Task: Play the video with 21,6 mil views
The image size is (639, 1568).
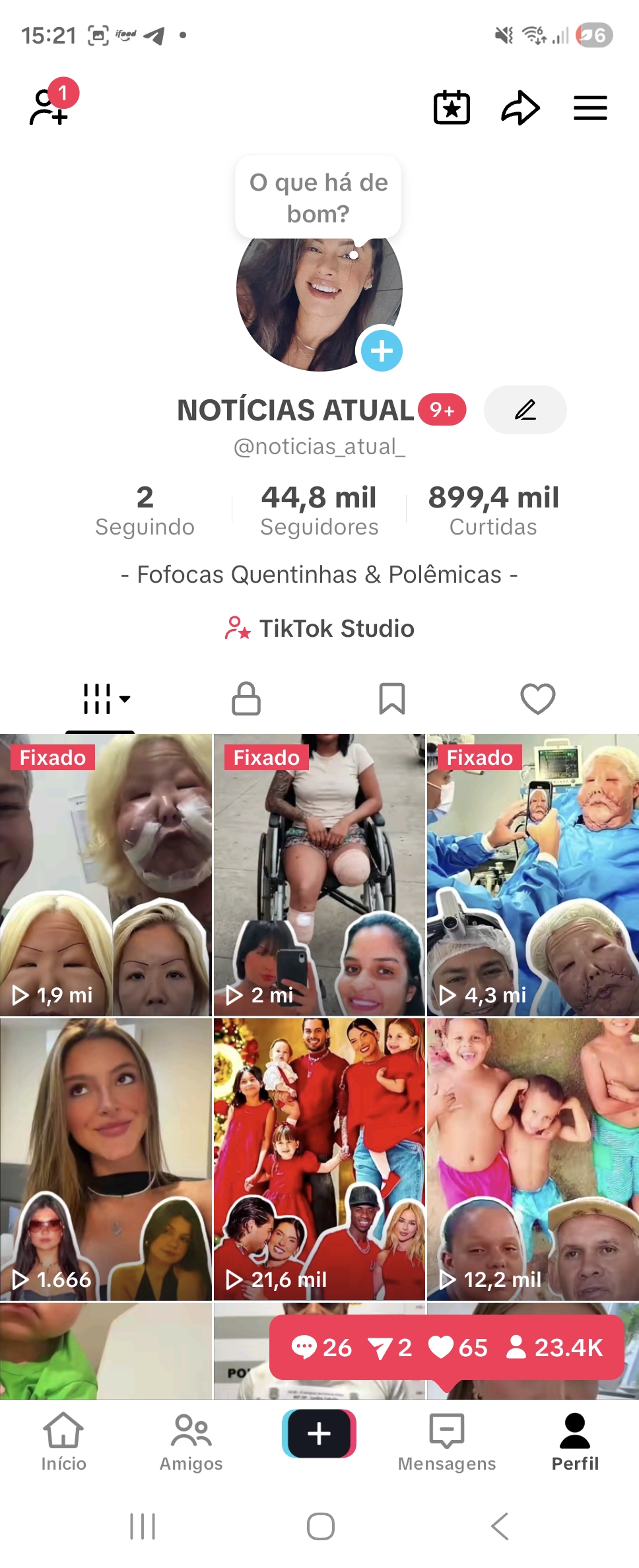Action: click(x=319, y=1159)
